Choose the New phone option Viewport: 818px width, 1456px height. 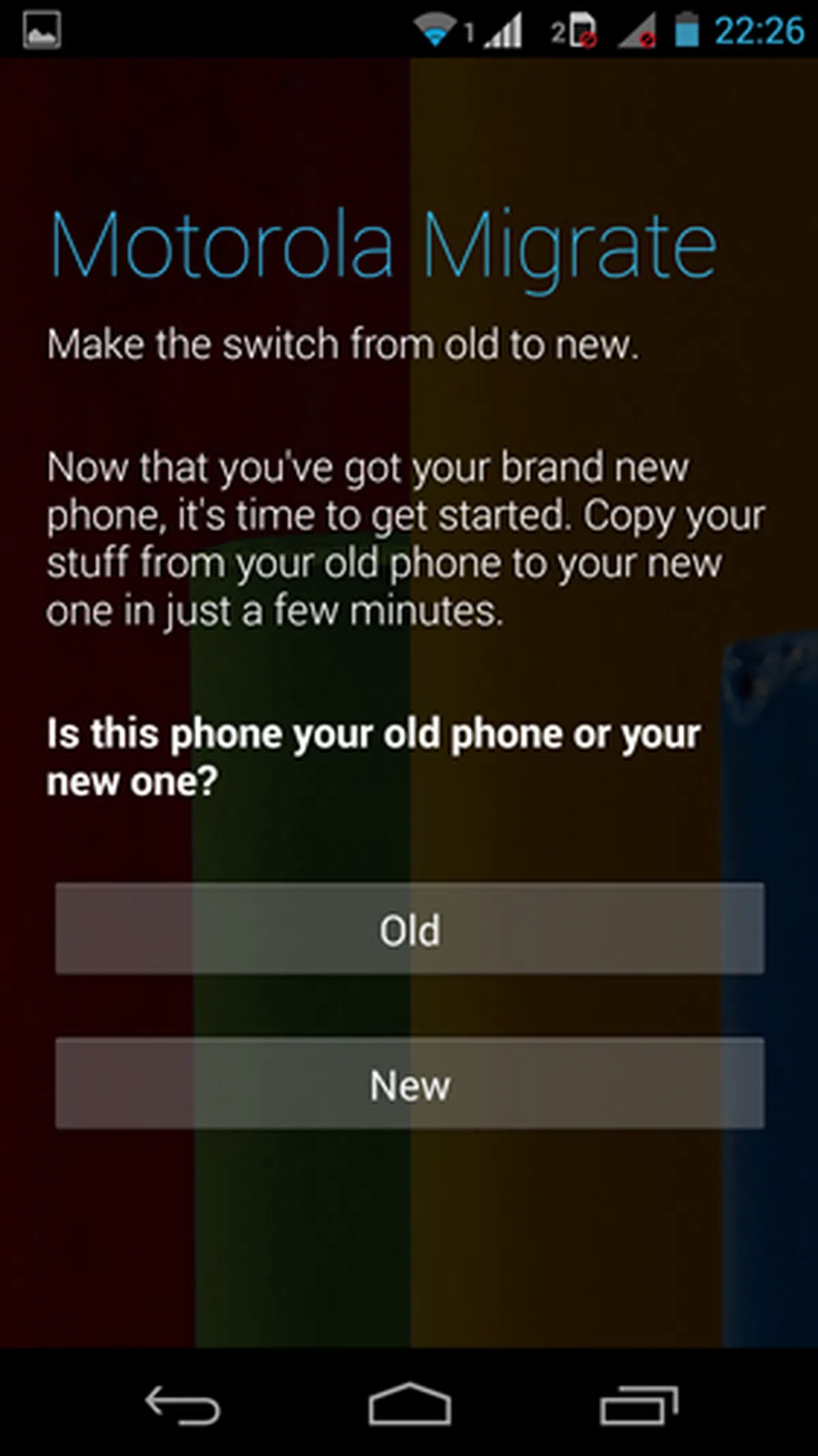pyautogui.click(x=409, y=1083)
